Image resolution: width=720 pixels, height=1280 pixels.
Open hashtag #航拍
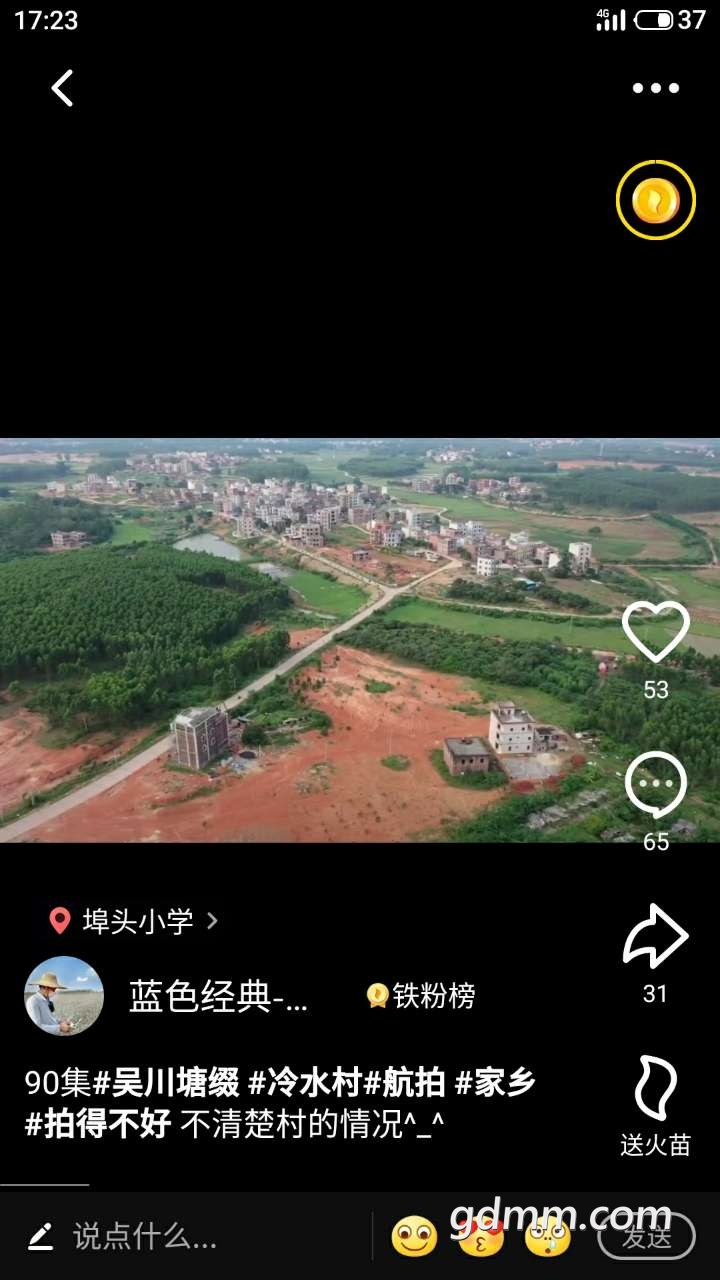tap(404, 1082)
